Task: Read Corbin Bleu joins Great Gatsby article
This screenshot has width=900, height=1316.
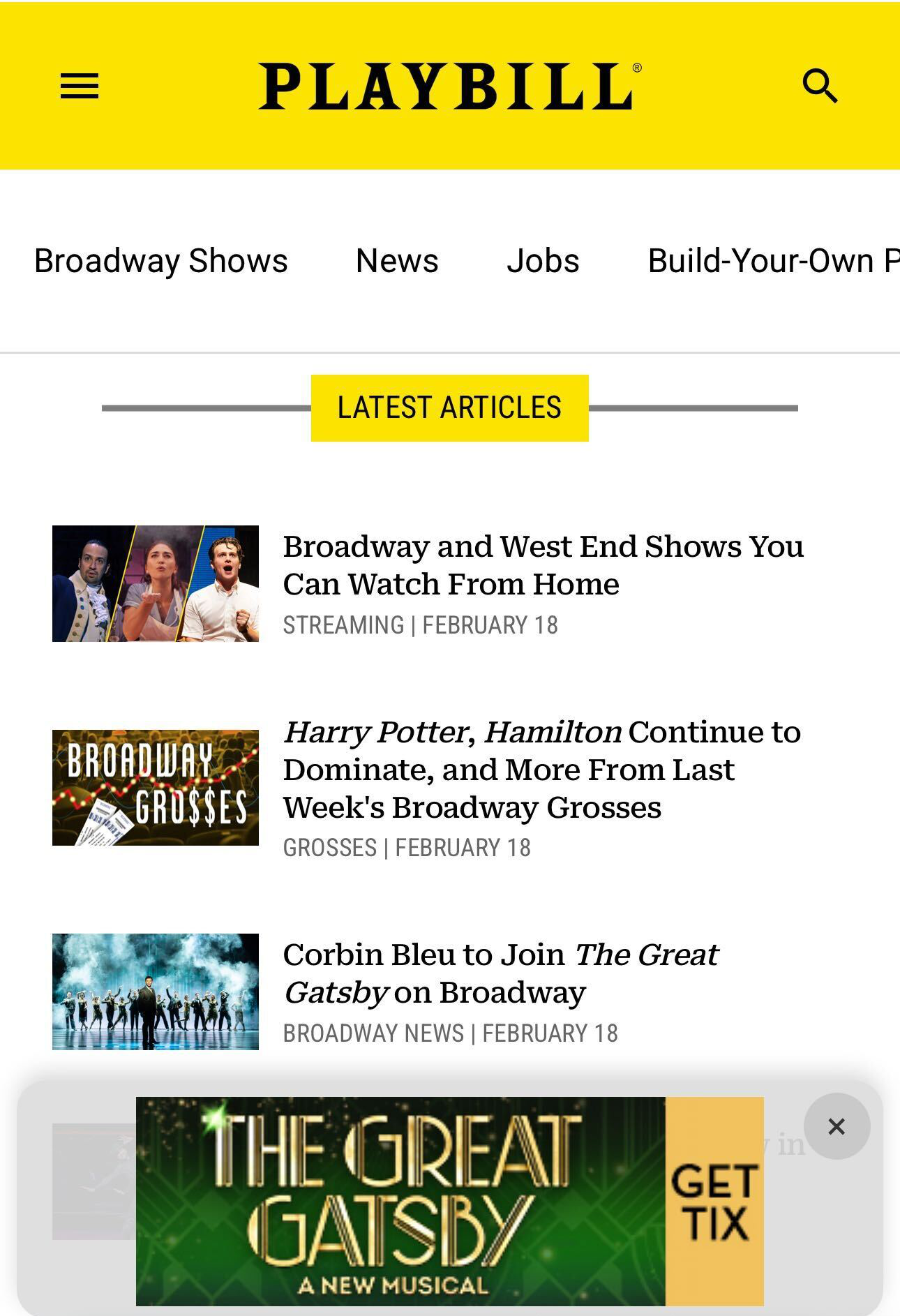Action: point(500,973)
